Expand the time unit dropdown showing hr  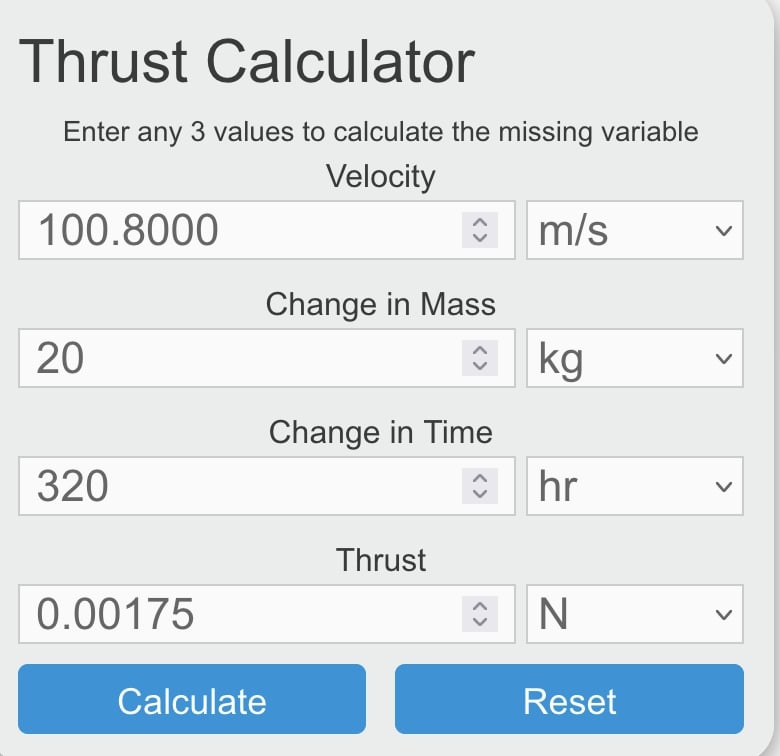(x=634, y=486)
